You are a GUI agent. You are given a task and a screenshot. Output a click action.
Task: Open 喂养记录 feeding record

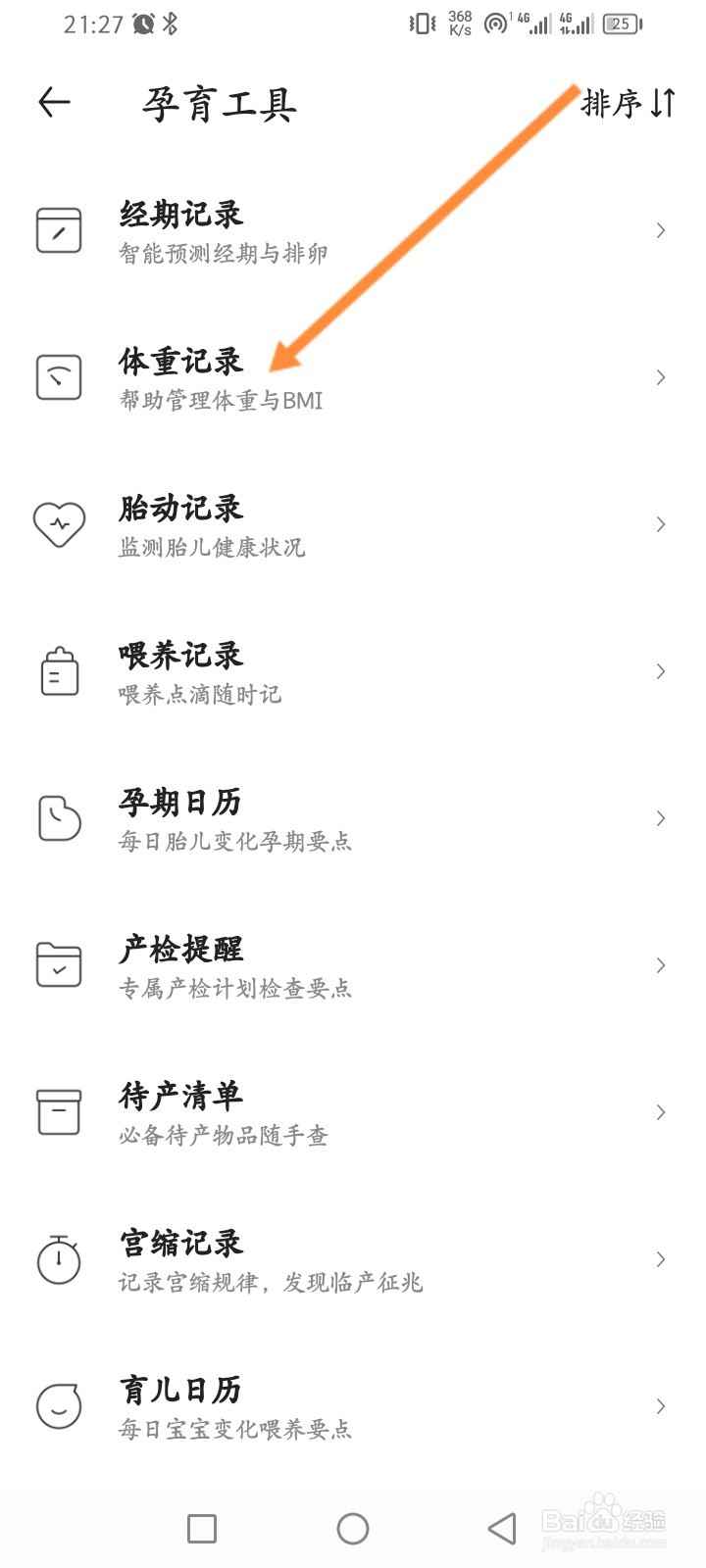click(353, 671)
